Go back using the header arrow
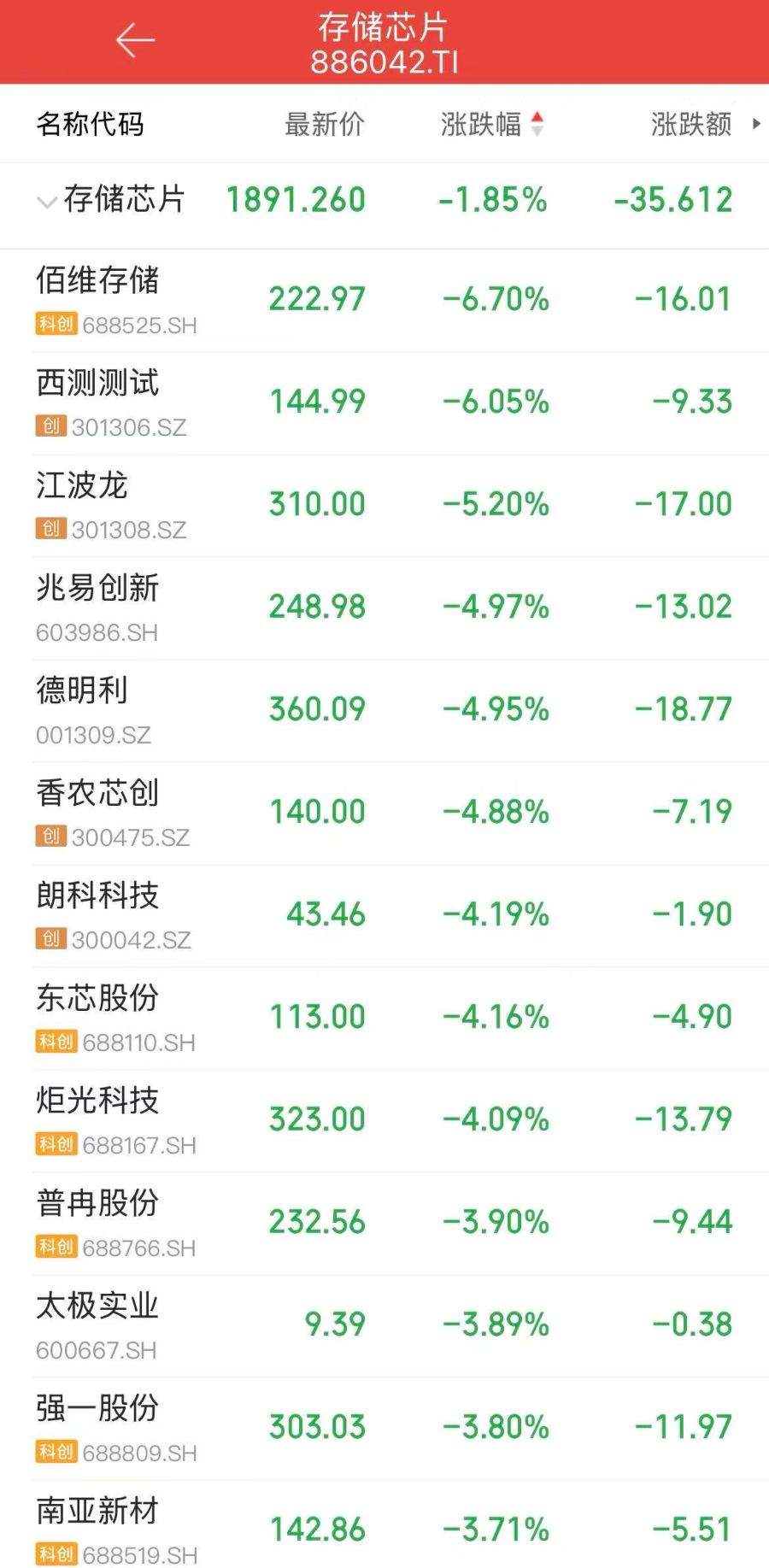The image size is (769, 1568). tap(135, 40)
